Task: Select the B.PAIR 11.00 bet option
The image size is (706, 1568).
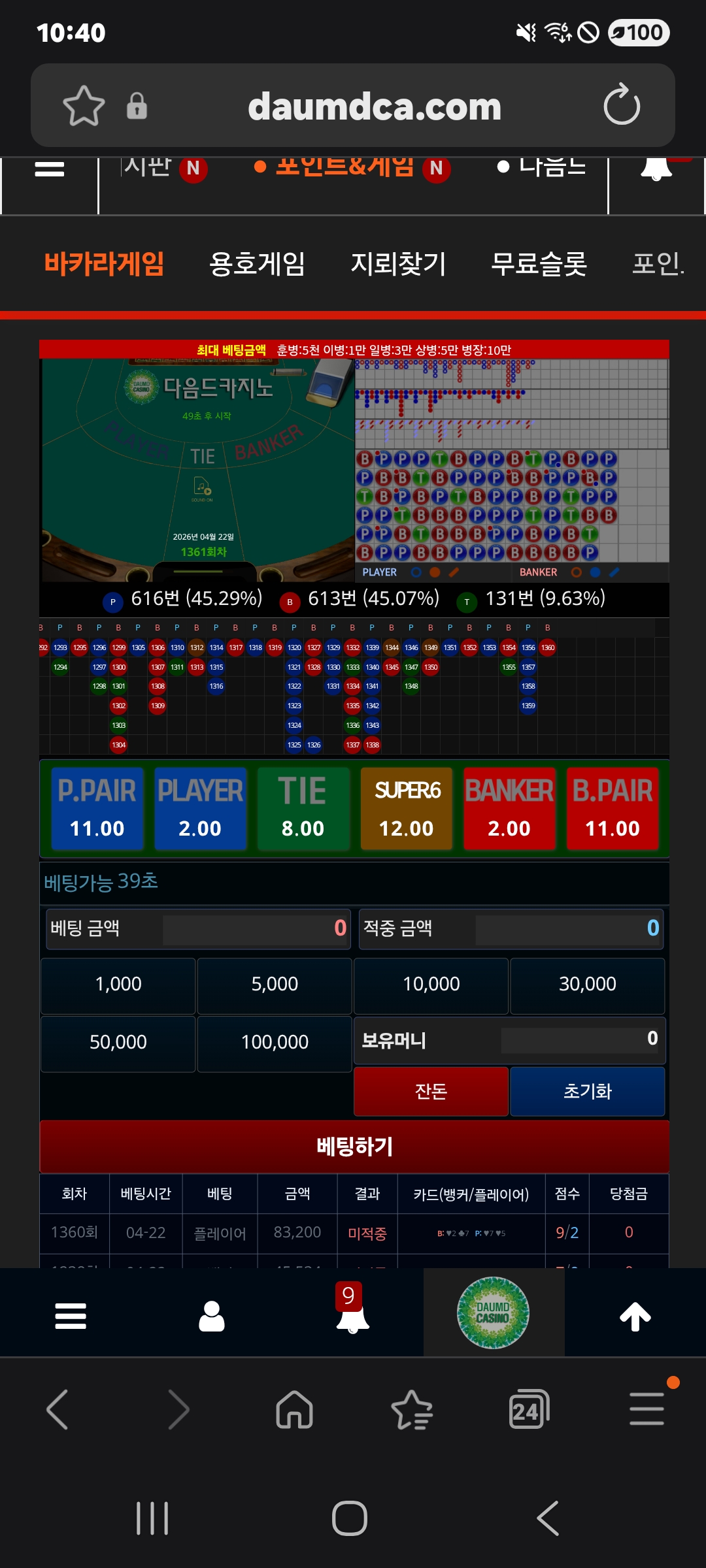Action: [613, 809]
